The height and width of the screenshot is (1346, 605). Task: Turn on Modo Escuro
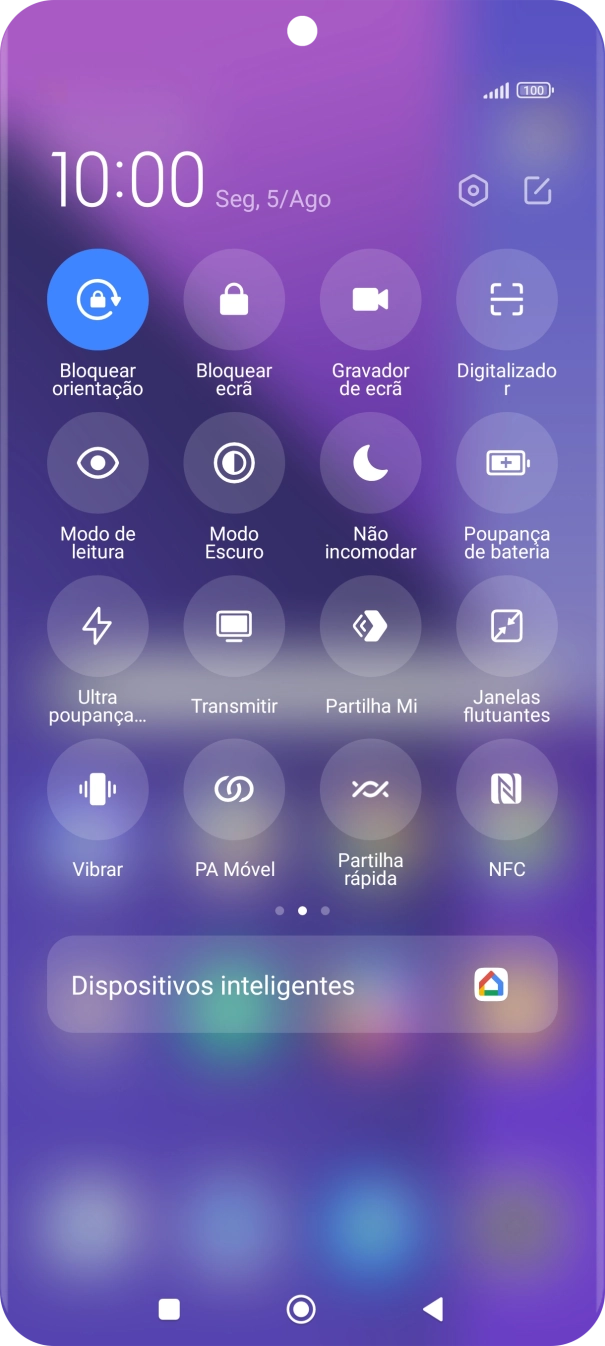pos(234,462)
